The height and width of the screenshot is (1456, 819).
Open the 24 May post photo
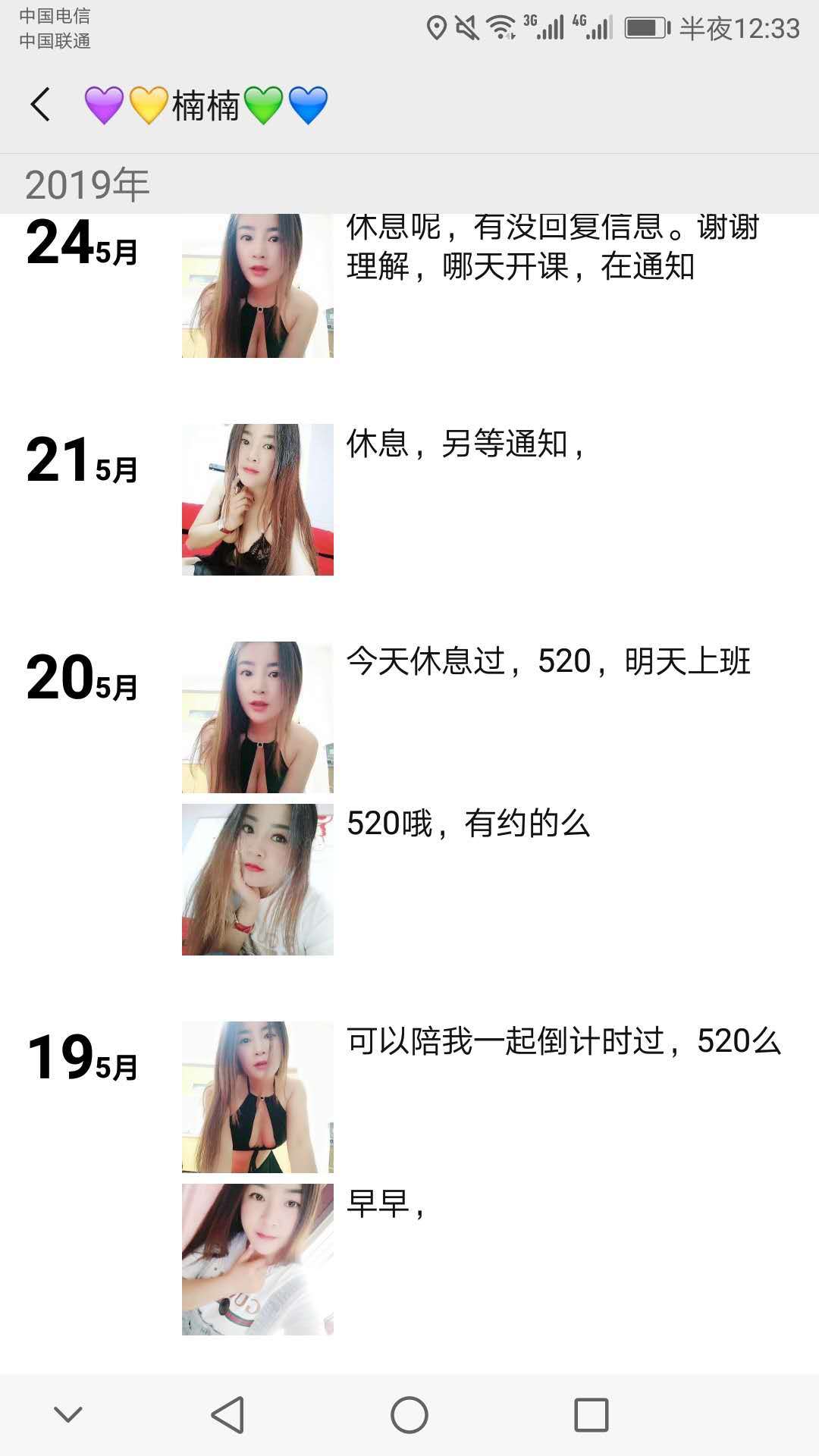coord(257,287)
